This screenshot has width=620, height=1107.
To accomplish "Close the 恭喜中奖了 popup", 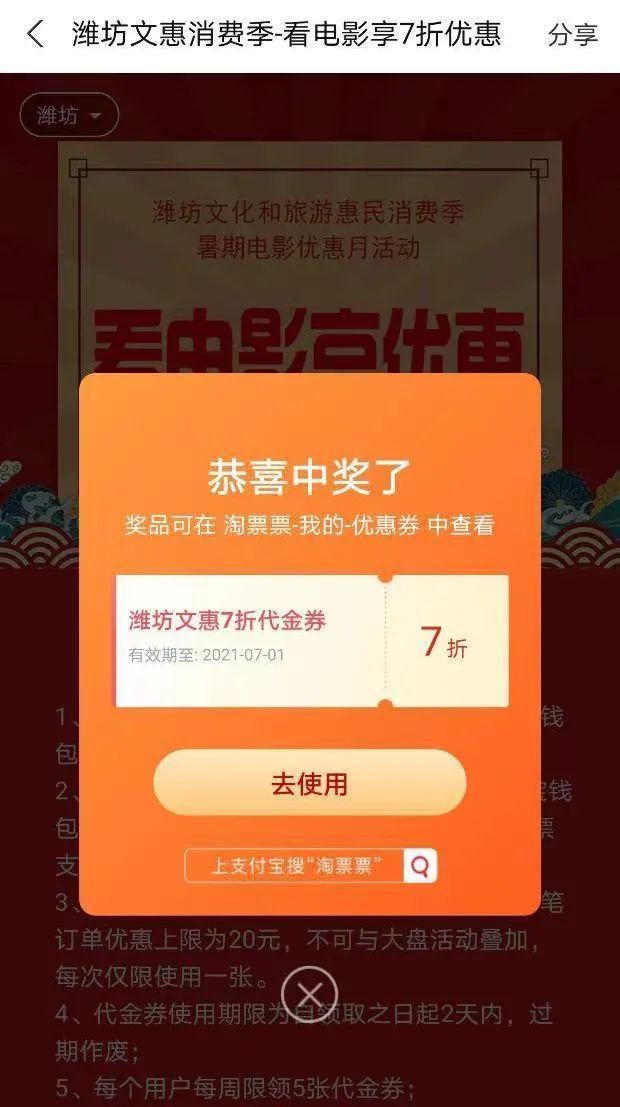I will [x=309, y=994].
